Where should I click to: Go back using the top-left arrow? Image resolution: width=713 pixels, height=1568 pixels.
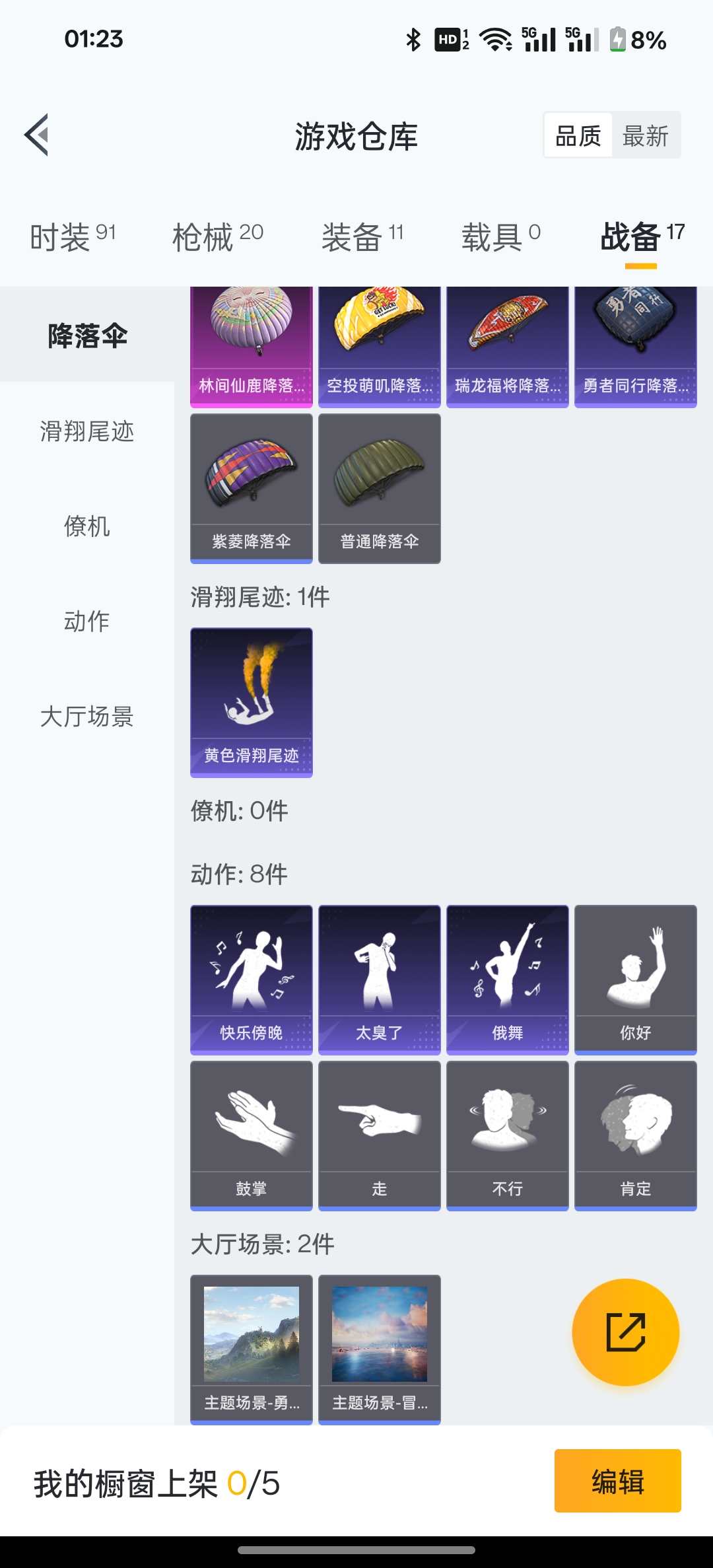click(x=38, y=135)
